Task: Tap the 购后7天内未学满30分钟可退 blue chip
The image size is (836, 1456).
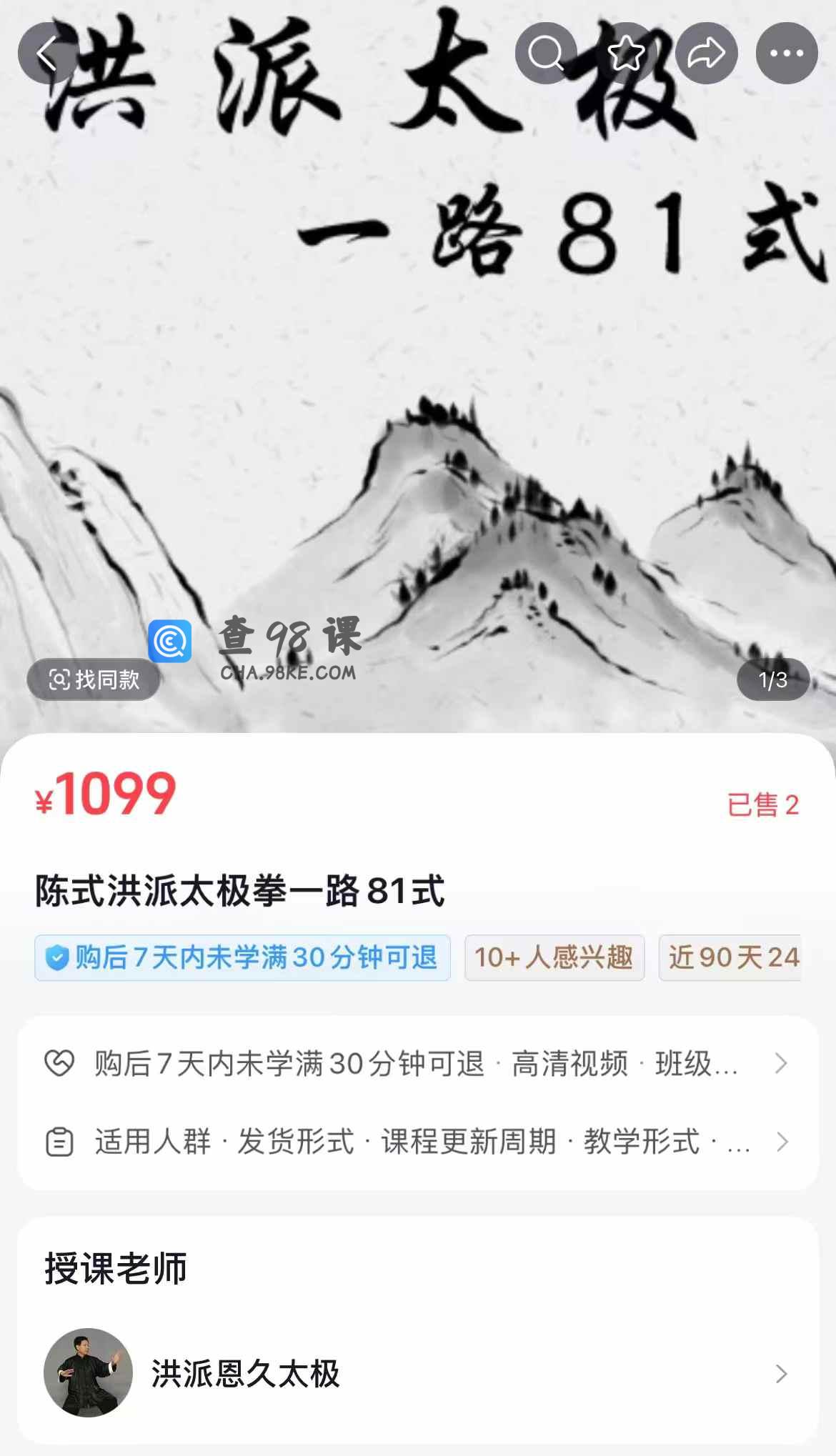Action: [242, 957]
